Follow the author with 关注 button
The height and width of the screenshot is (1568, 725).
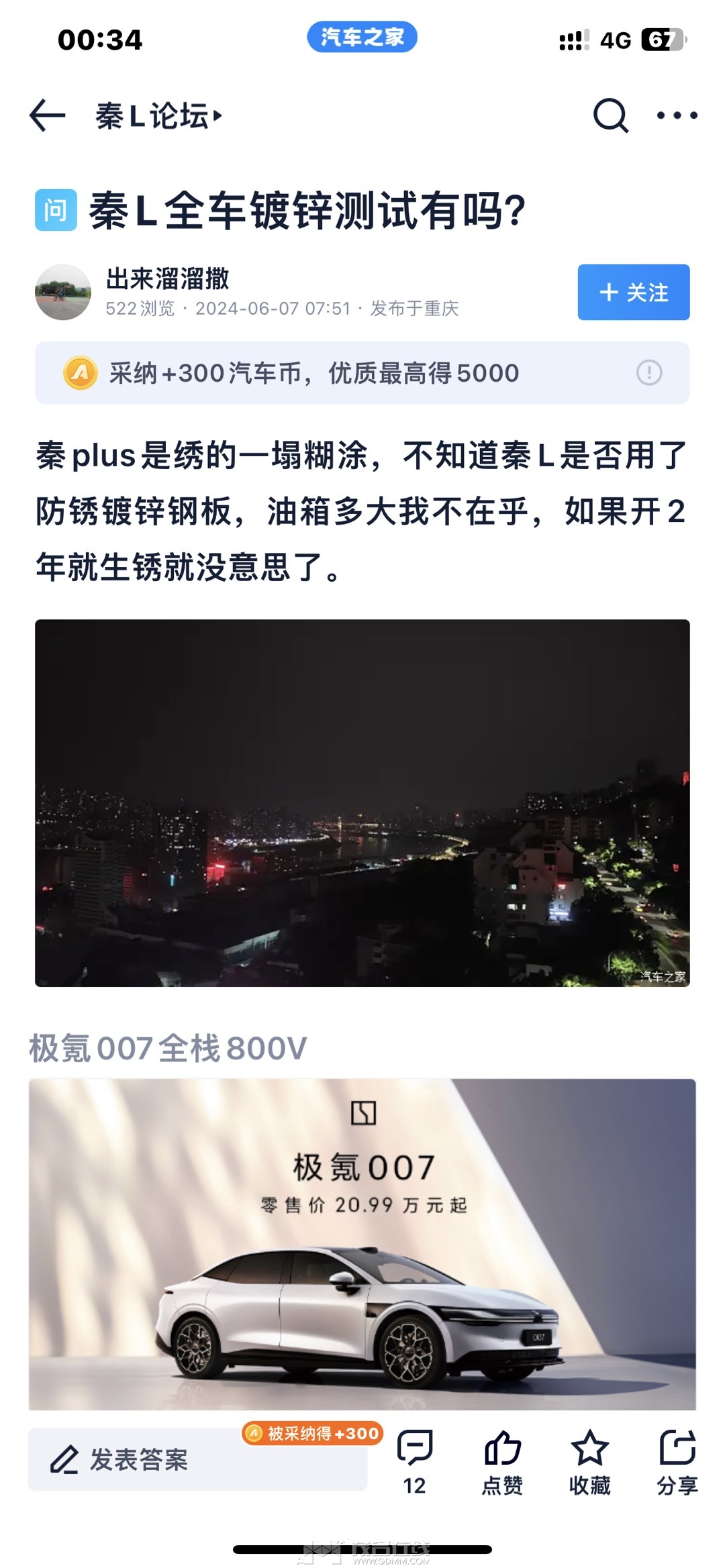tap(633, 292)
